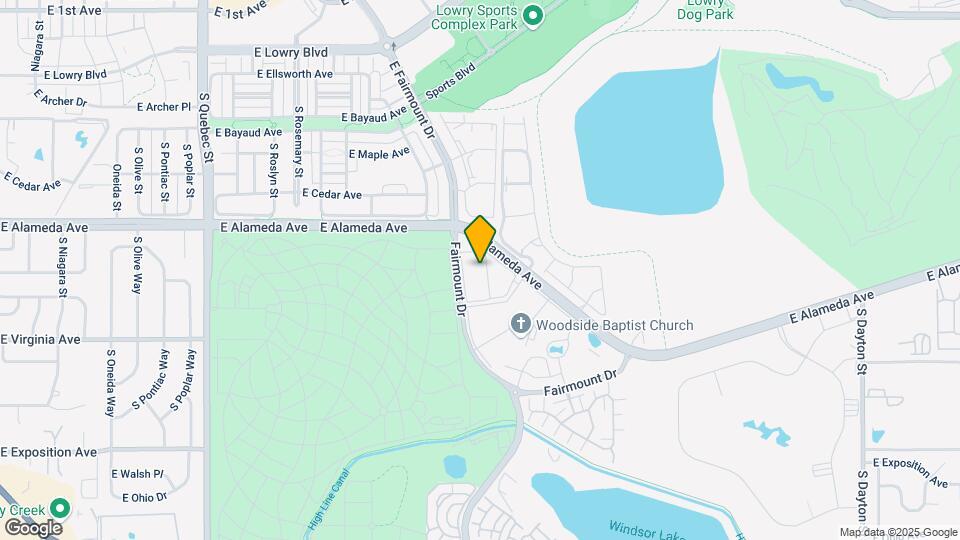The height and width of the screenshot is (540, 960).
Task: Open Woodside Baptist Church place pin
Action: coord(520,324)
